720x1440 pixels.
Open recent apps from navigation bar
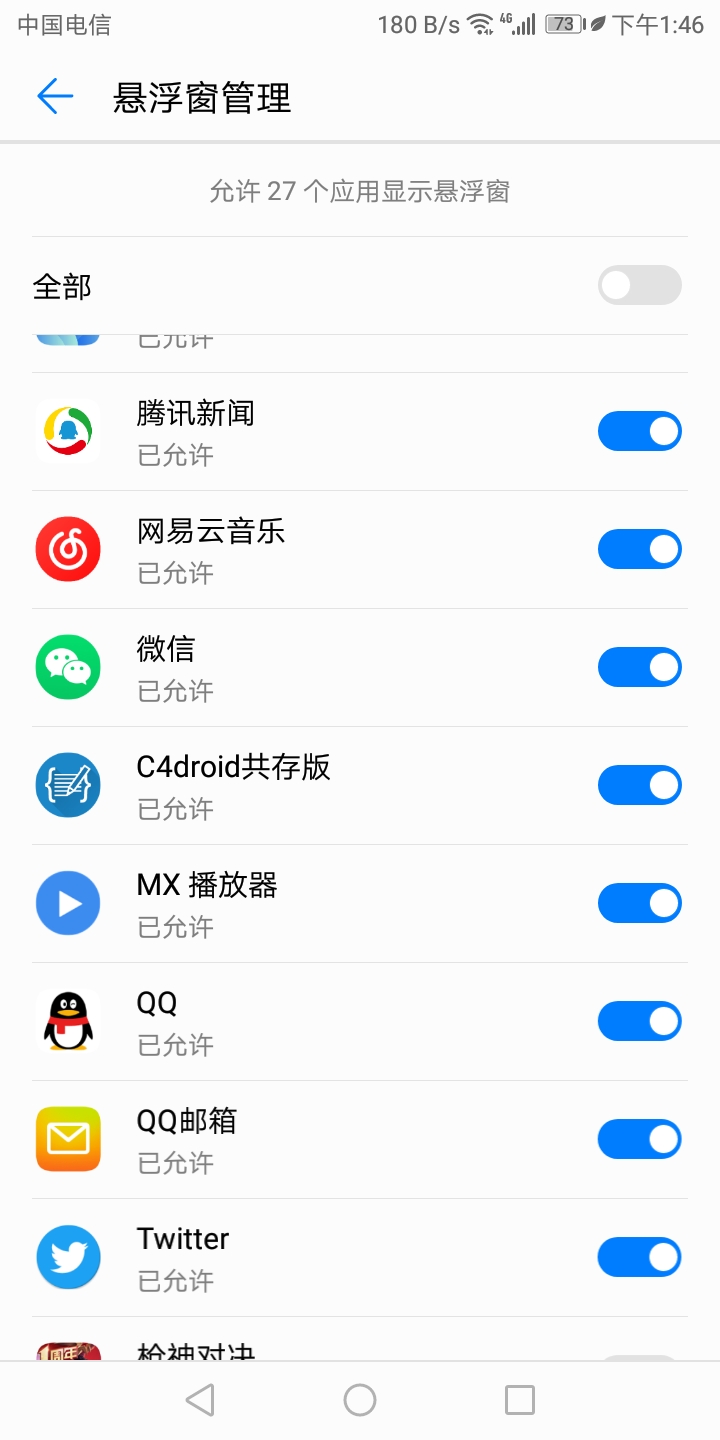519,1400
